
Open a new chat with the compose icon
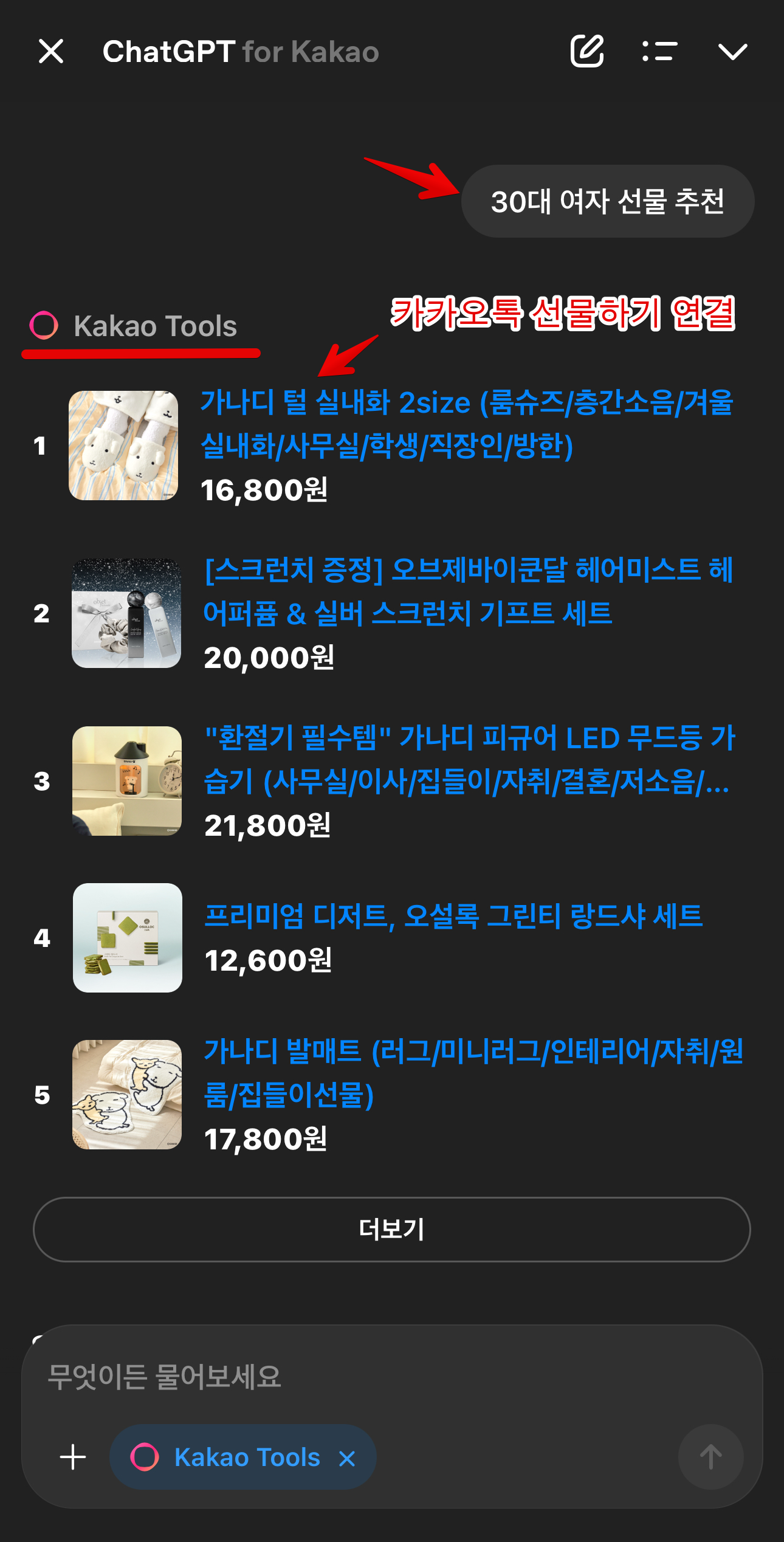point(587,52)
